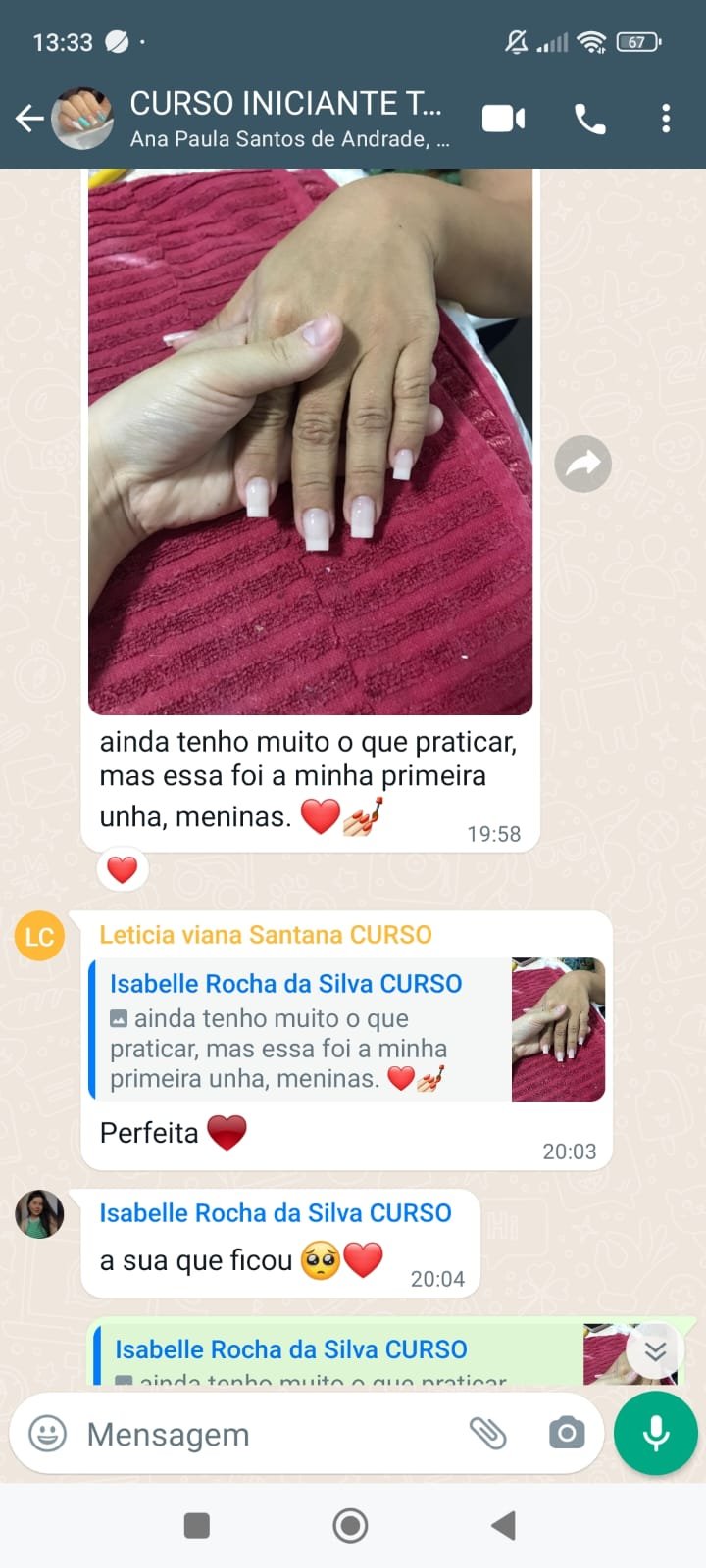Forward the nails photo message

tap(582, 464)
